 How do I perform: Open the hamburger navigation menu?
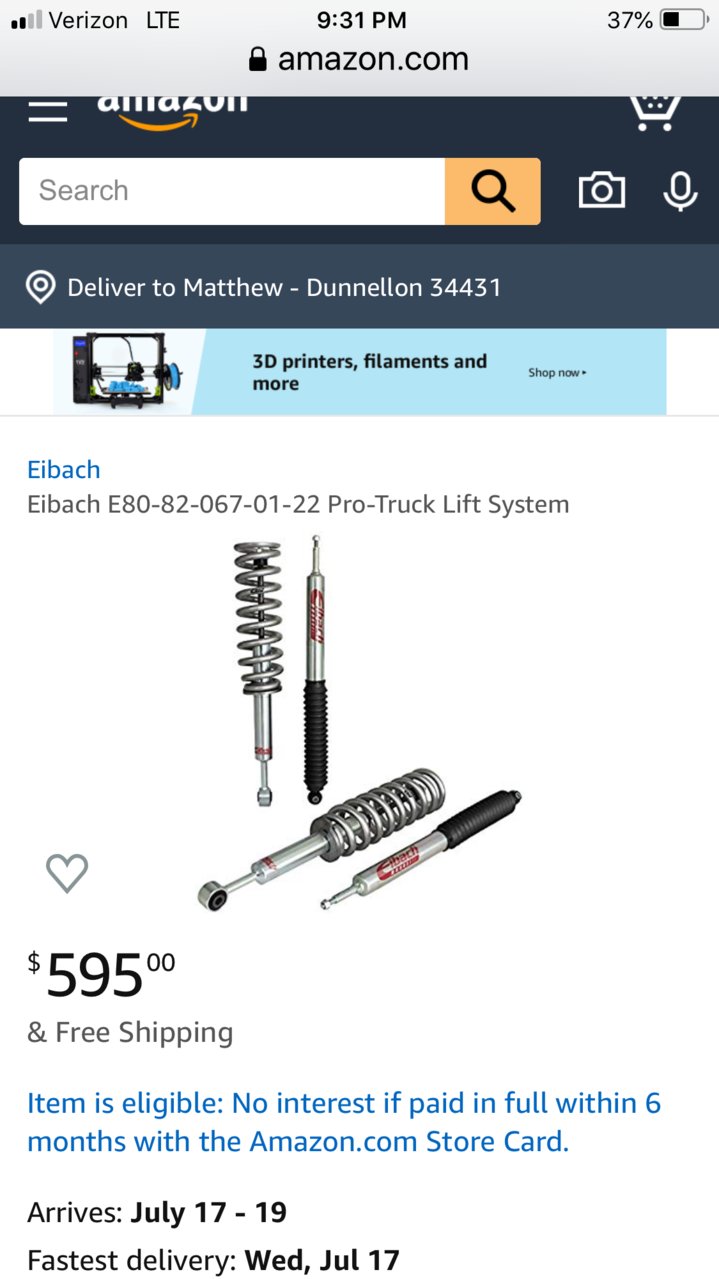coord(47,108)
